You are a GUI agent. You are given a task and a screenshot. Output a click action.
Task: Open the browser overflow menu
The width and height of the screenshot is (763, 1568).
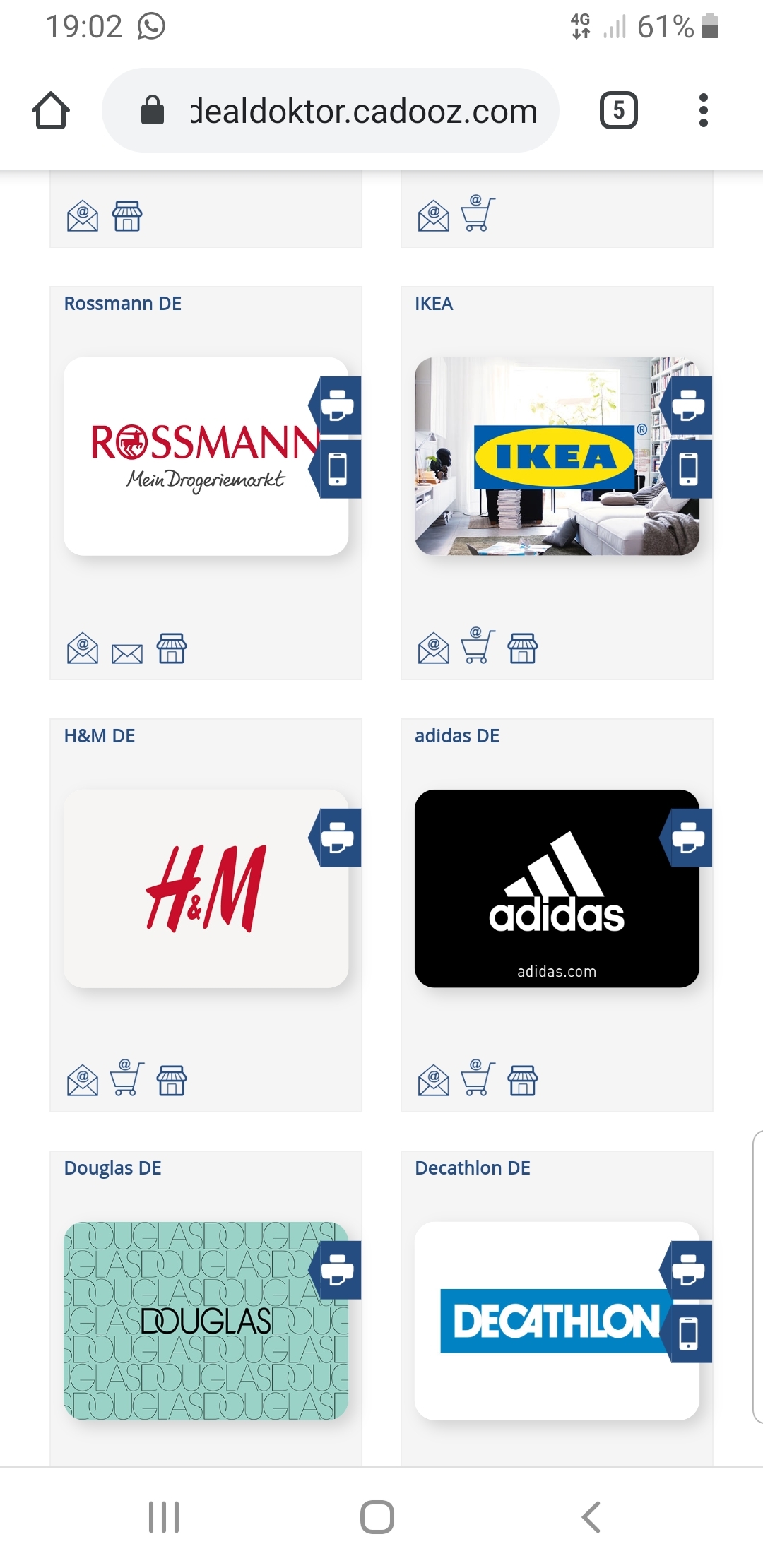[703, 110]
